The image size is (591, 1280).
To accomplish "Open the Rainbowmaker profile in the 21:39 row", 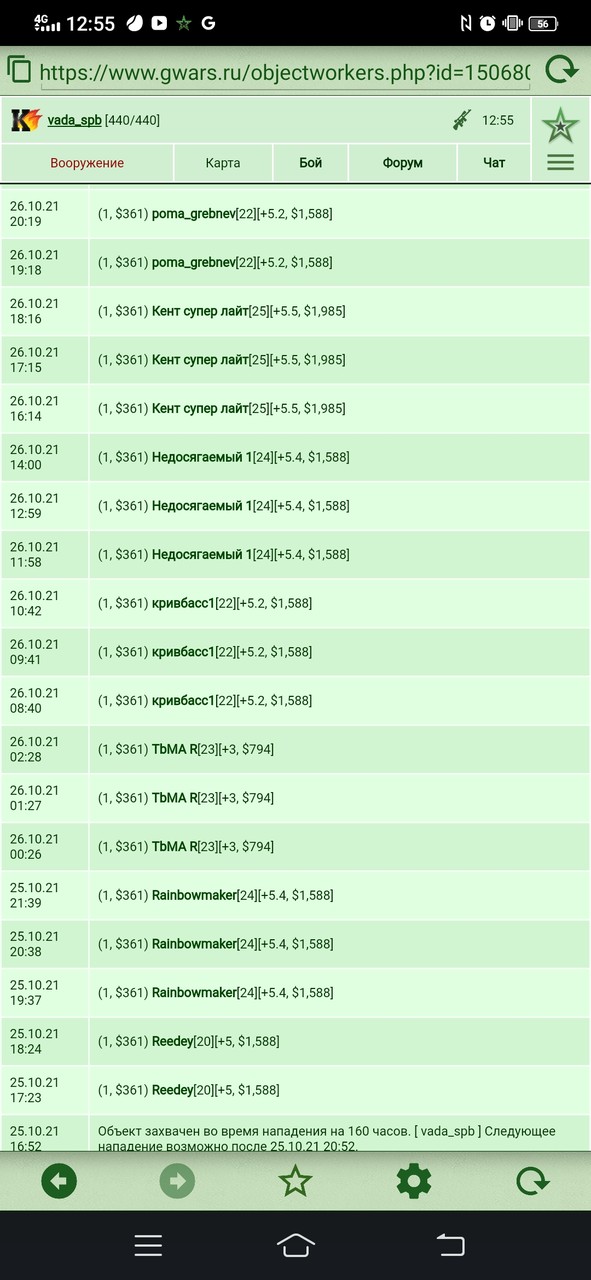I will tap(194, 895).
